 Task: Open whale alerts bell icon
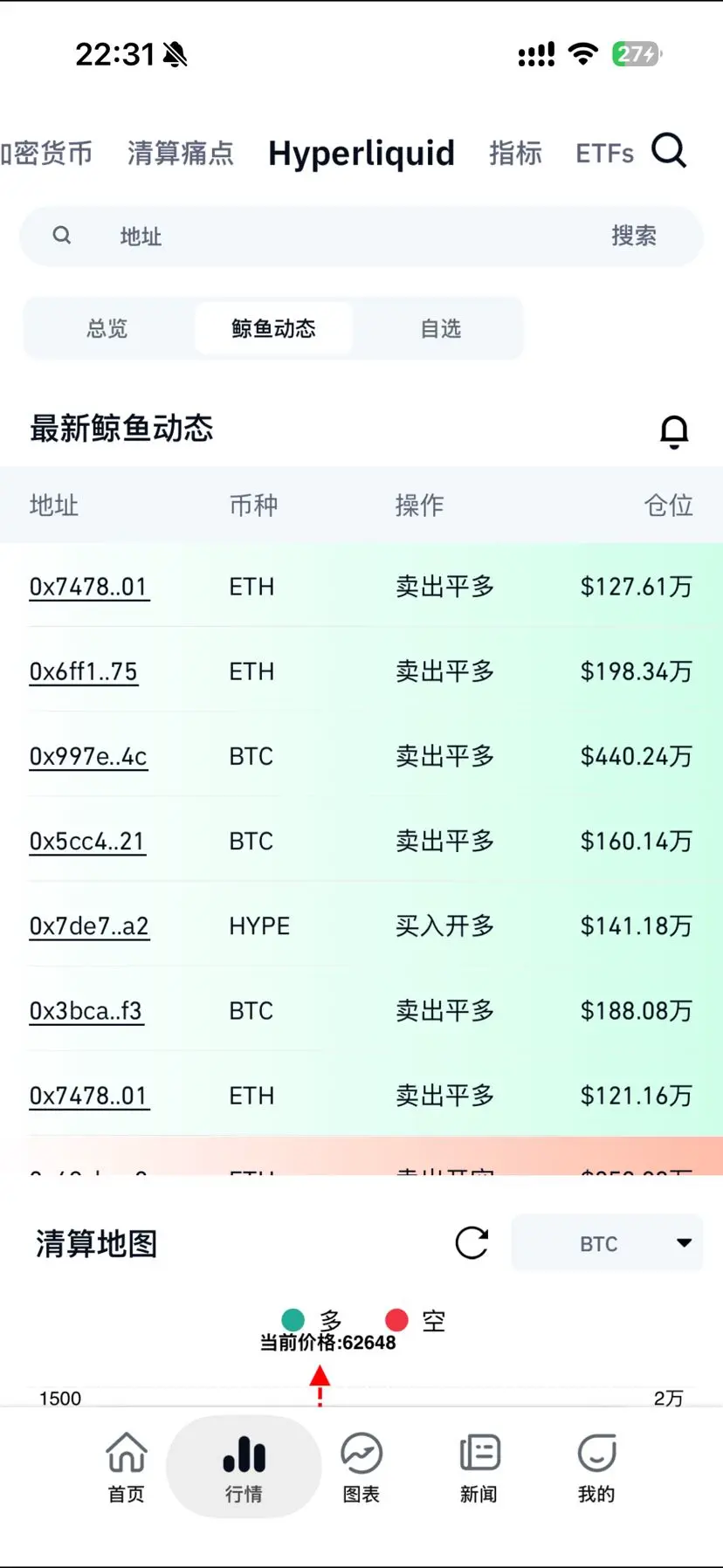coord(674,430)
